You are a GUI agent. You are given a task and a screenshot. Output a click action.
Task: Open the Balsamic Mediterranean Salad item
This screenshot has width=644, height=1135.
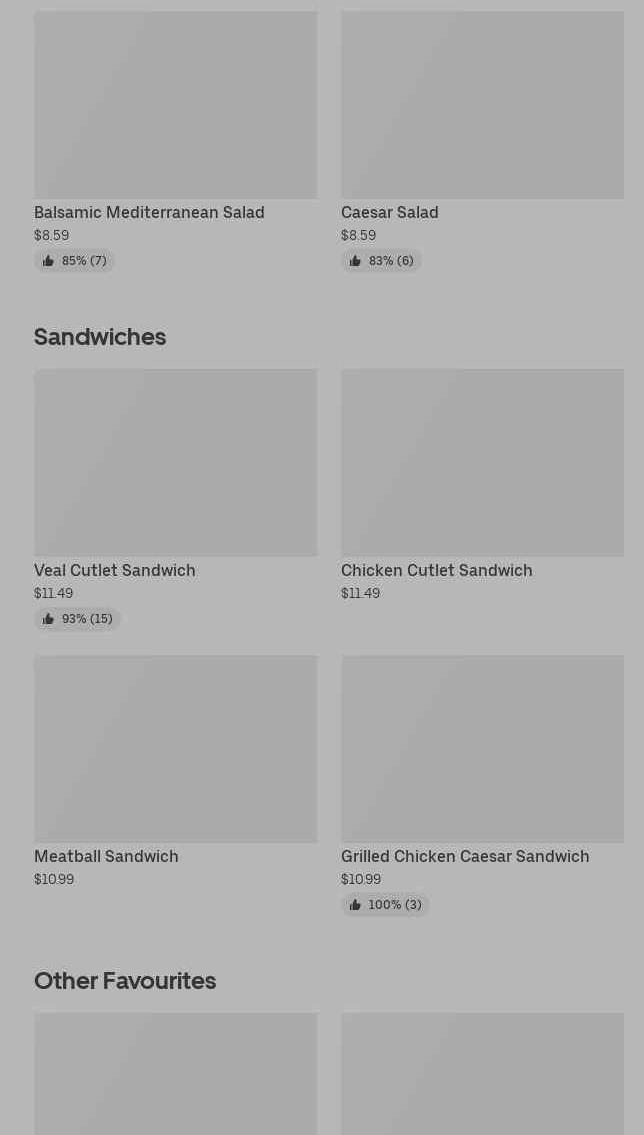175,141
